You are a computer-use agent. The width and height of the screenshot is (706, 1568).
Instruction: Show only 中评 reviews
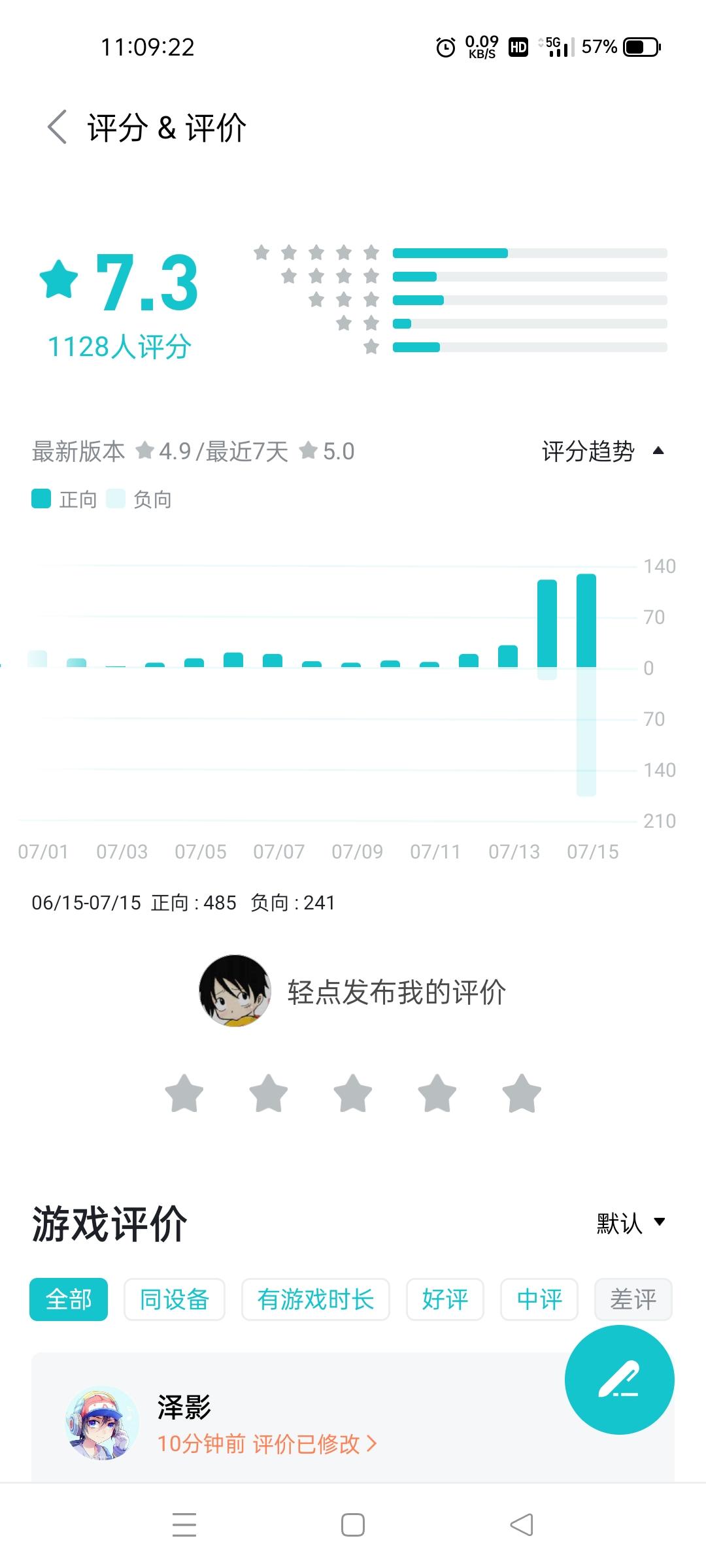539,1299
